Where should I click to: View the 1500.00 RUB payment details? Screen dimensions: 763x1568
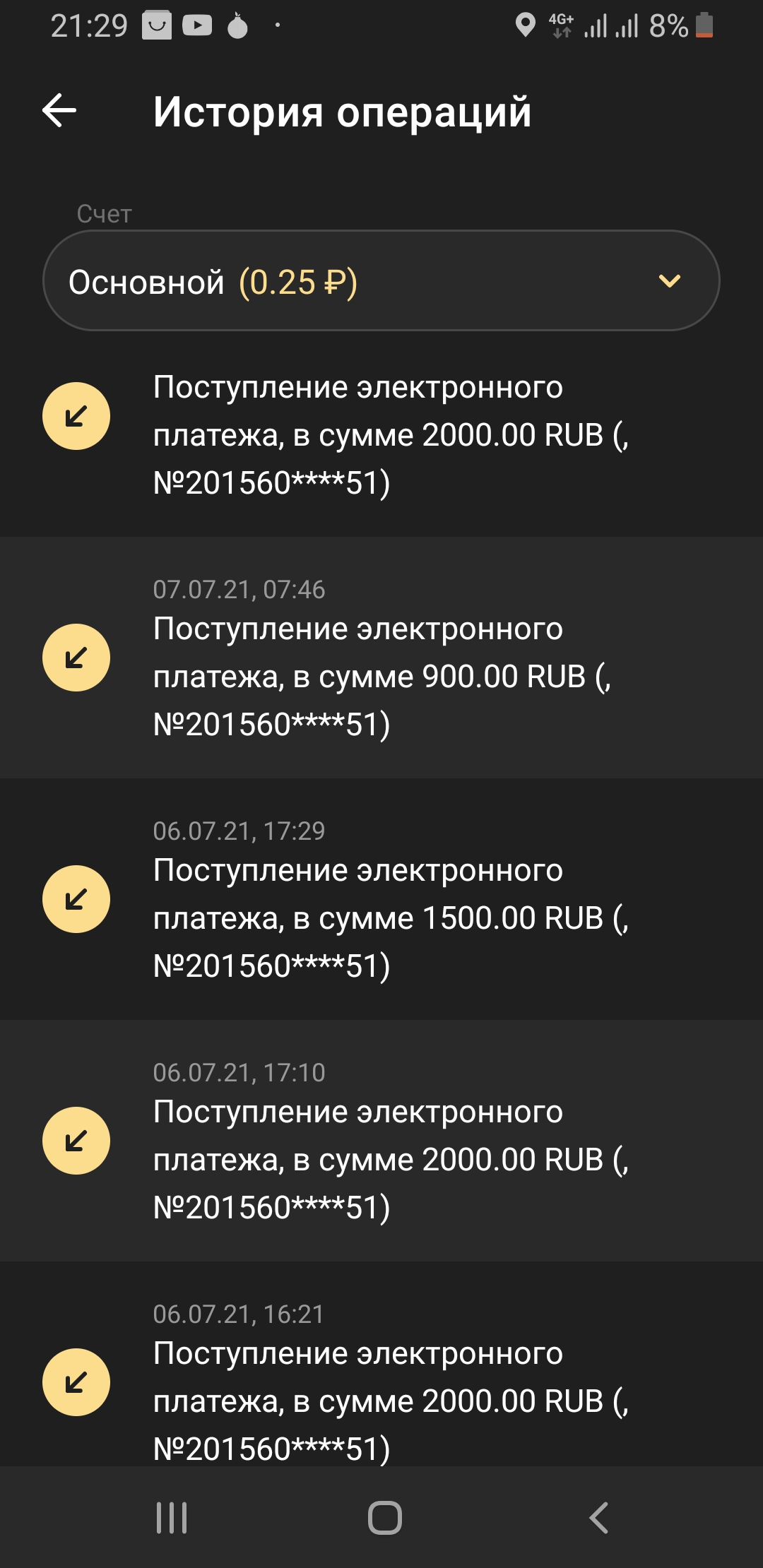381,917
